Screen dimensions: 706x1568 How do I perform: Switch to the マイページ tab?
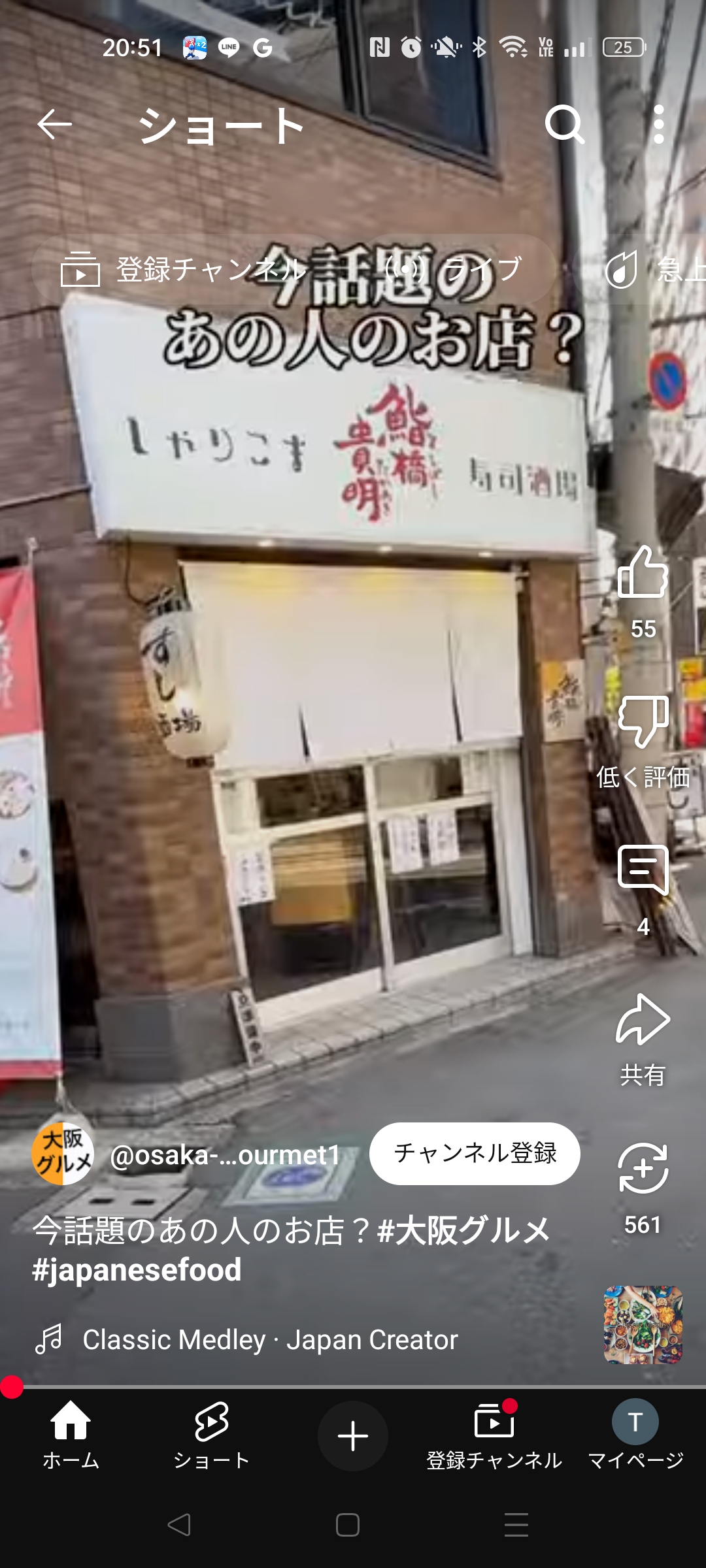pos(635,1435)
